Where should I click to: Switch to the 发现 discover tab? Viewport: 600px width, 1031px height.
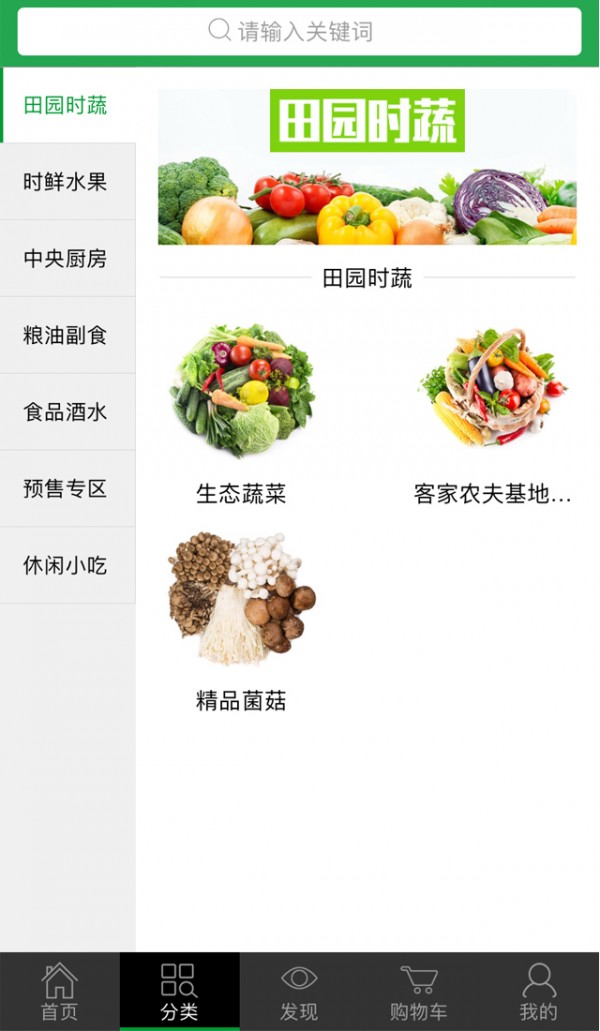pyautogui.click(x=299, y=991)
